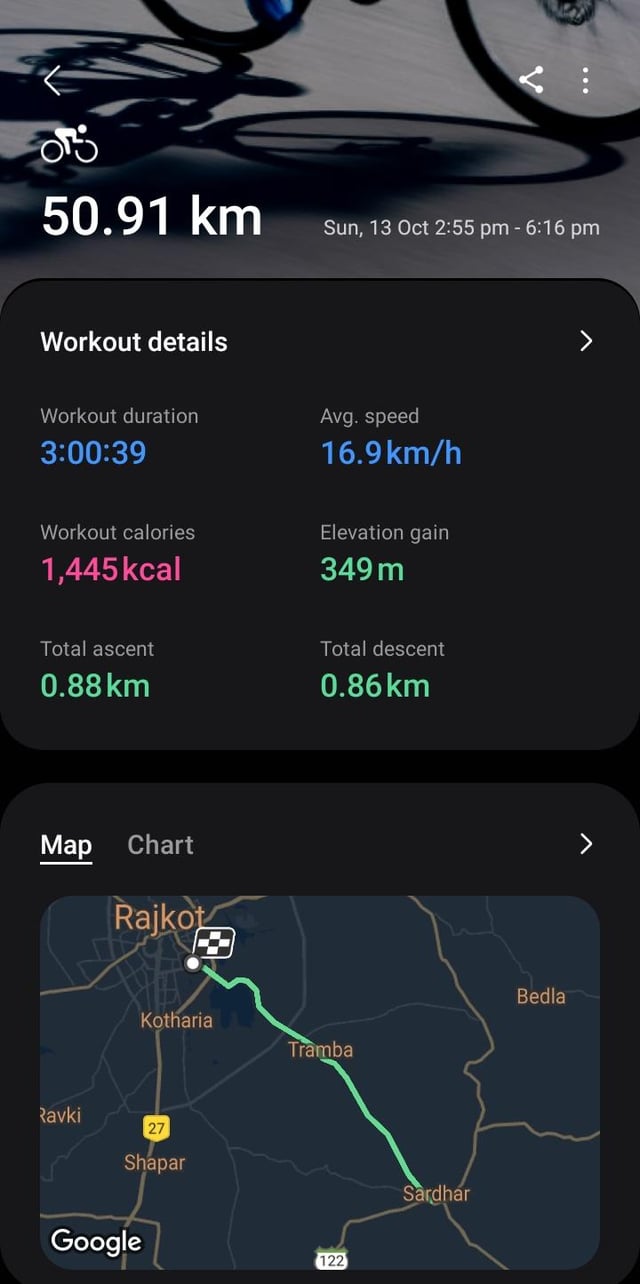Share this cycling workout
The height and width of the screenshot is (1284, 640).
pyautogui.click(x=531, y=81)
